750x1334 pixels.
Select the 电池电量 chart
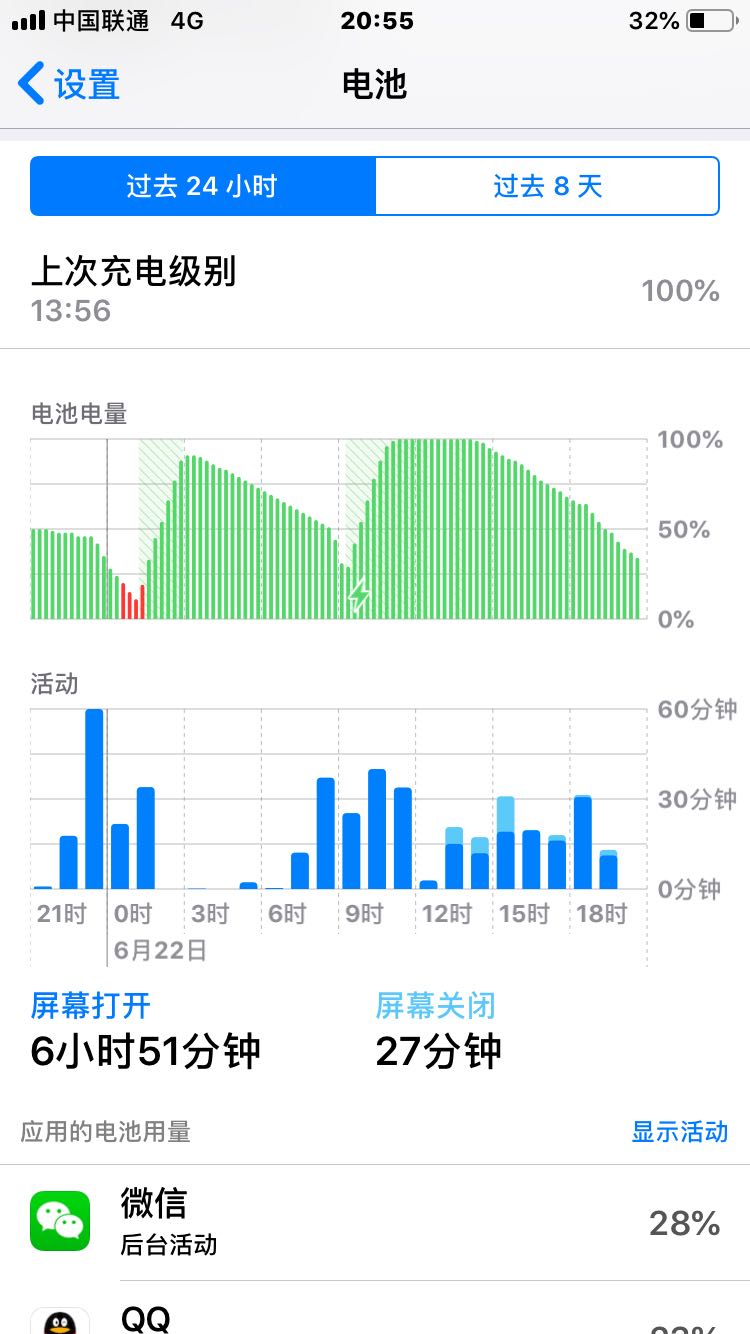coord(338,529)
